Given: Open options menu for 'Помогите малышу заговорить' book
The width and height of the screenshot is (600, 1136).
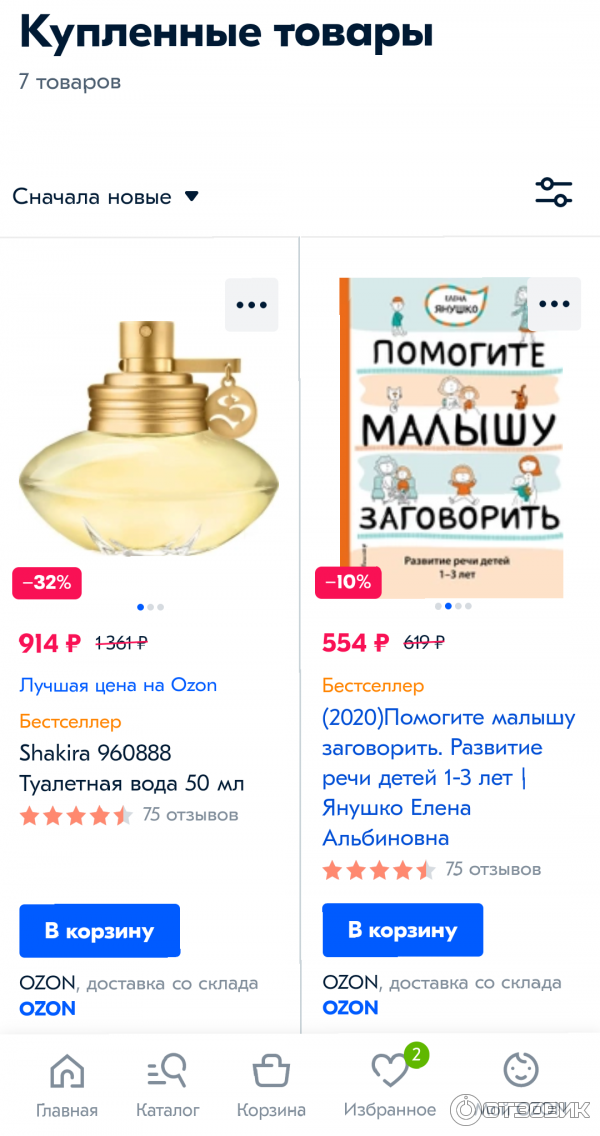Looking at the screenshot, I should click(554, 304).
